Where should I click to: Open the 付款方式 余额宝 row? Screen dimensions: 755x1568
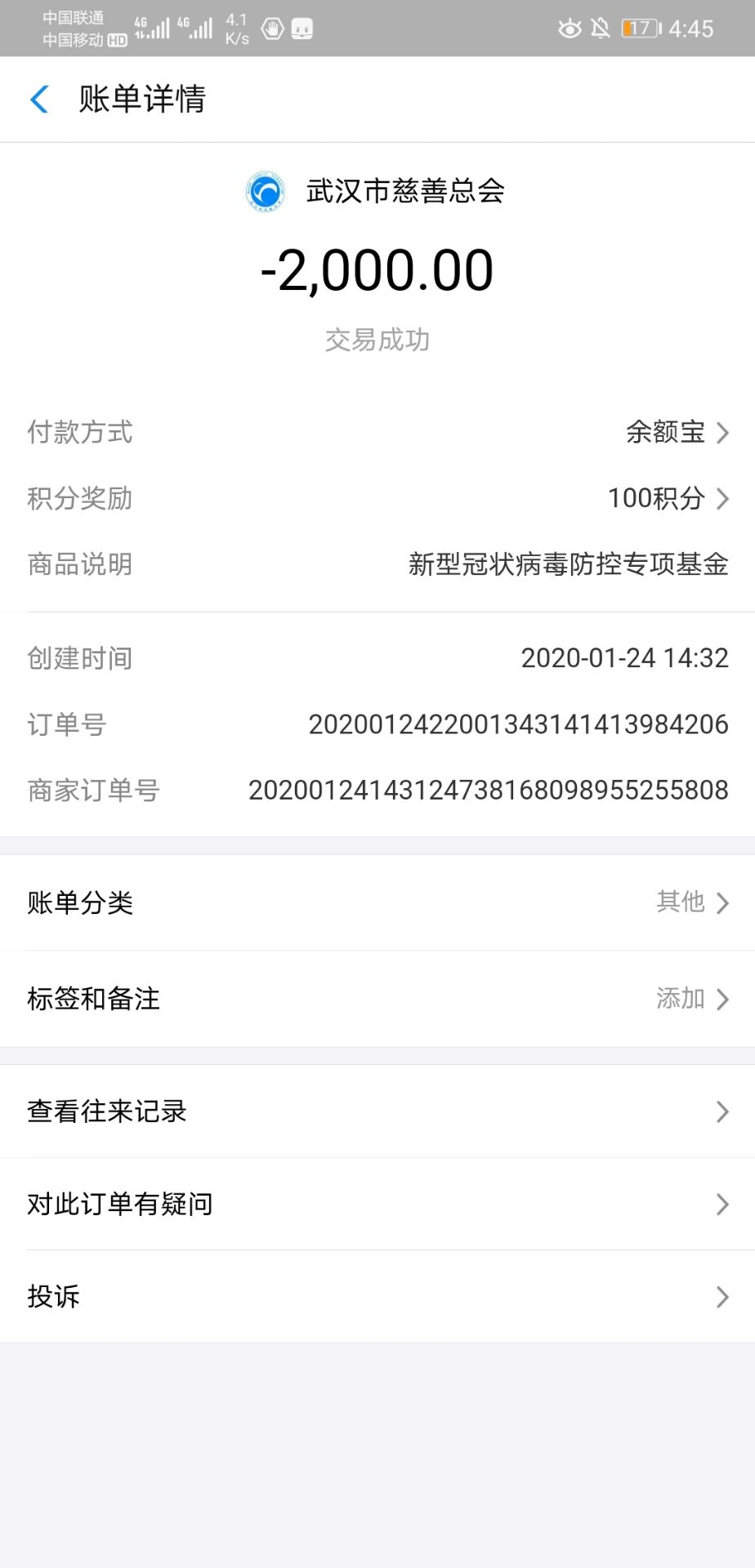coord(377,432)
